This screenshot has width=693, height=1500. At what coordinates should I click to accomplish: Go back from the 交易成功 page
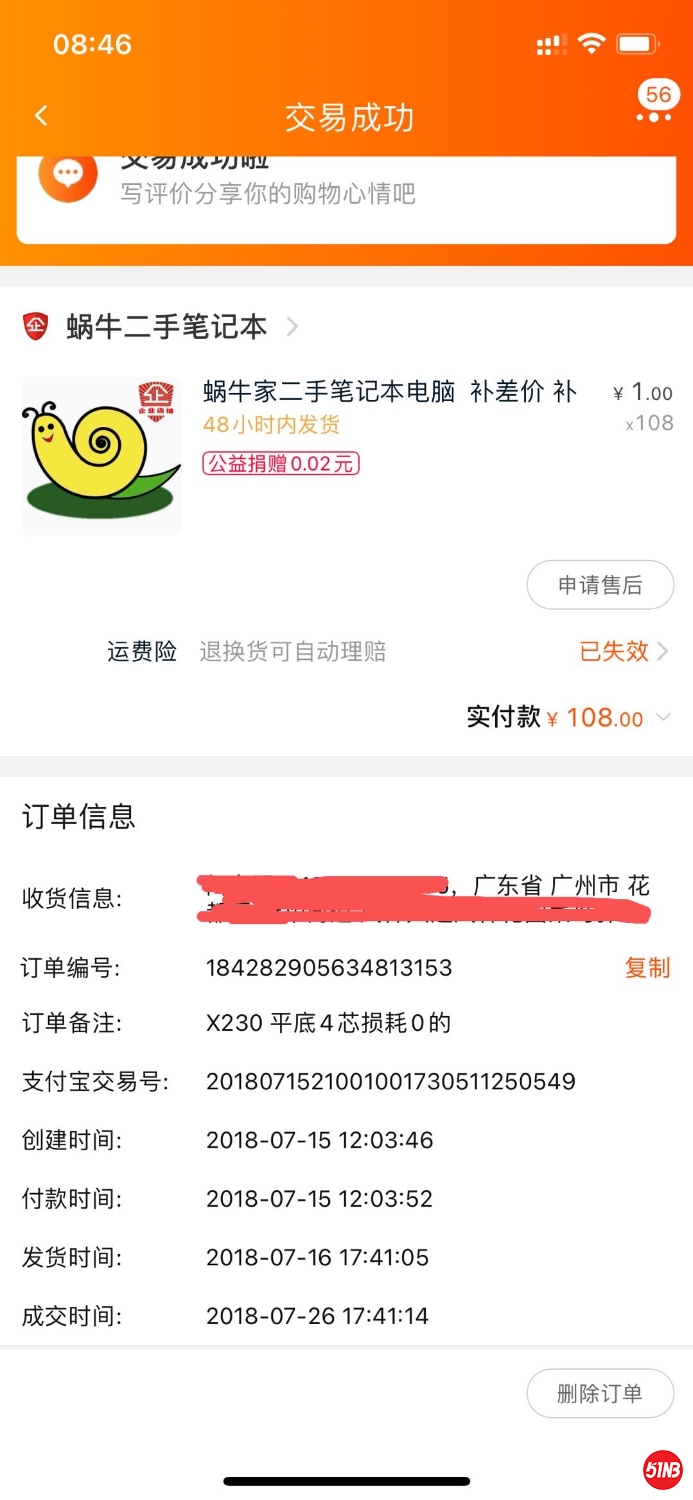click(x=41, y=116)
